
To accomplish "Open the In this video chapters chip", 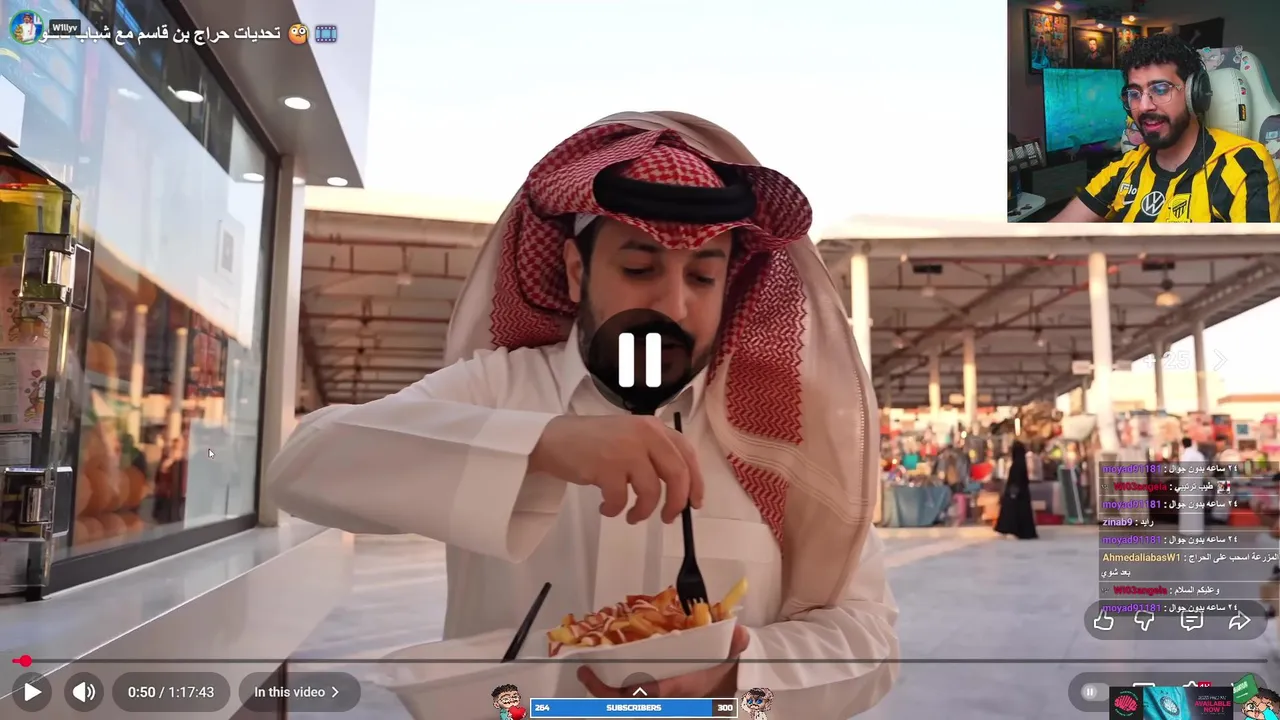I will 296,691.
